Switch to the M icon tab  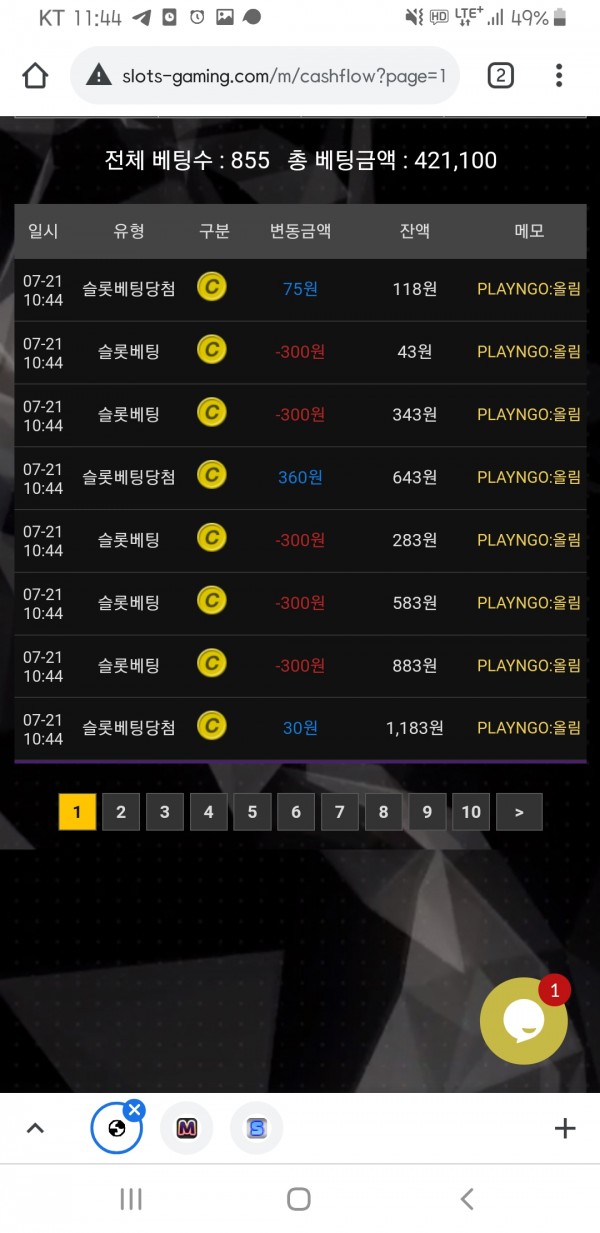click(187, 1128)
